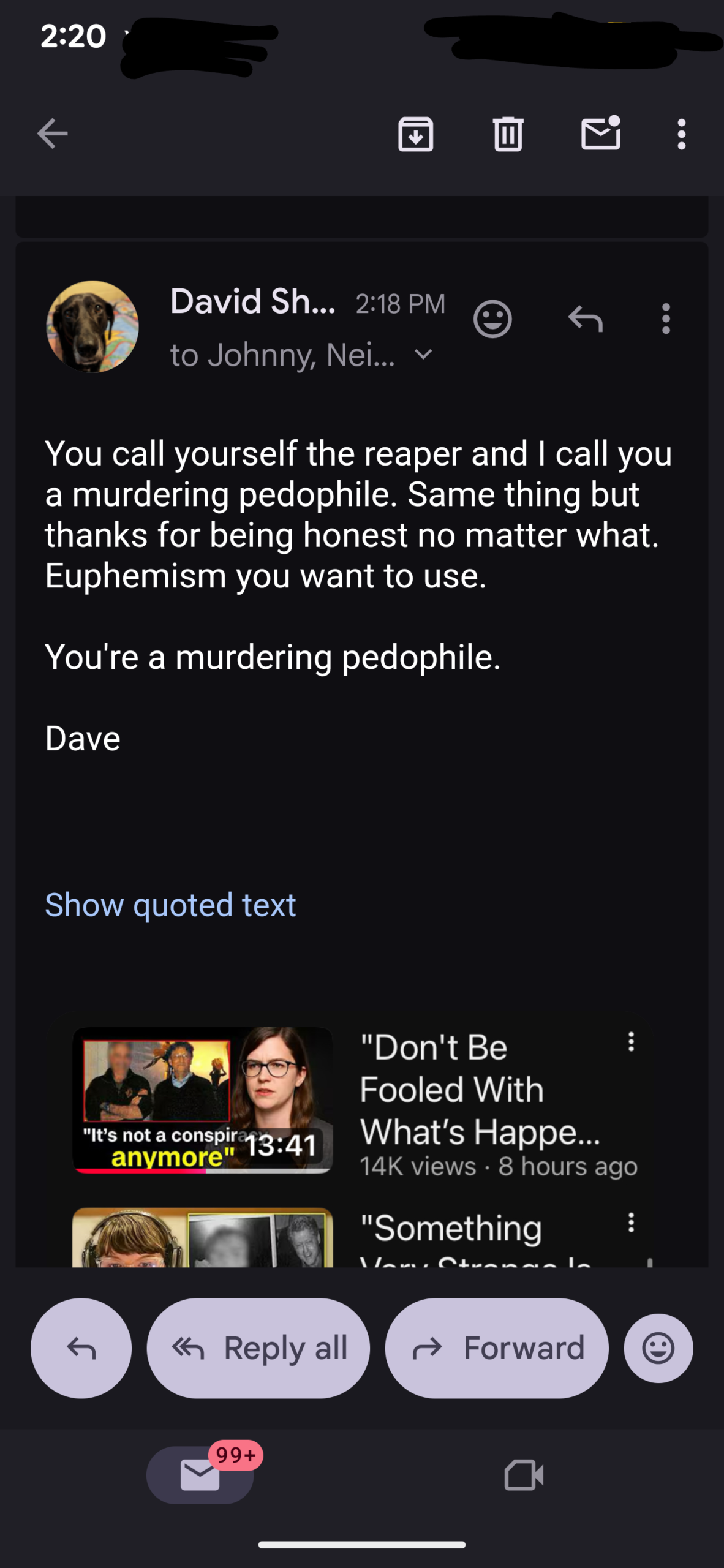Expand the recipients list details
The width and height of the screenshot is (724, 1568).
click(x=423, y=355)
